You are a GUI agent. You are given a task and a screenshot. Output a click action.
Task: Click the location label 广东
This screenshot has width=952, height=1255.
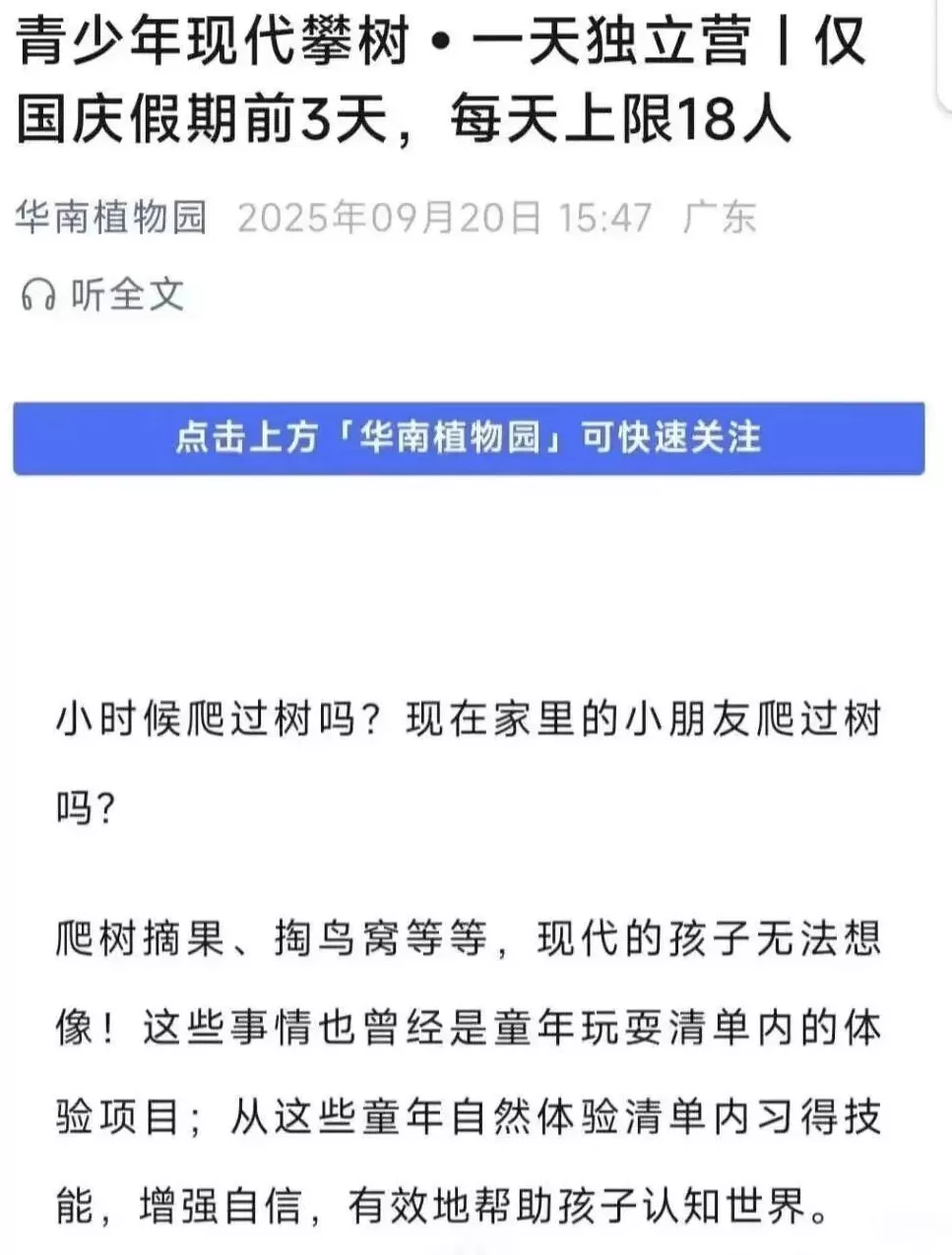[719, 217]
